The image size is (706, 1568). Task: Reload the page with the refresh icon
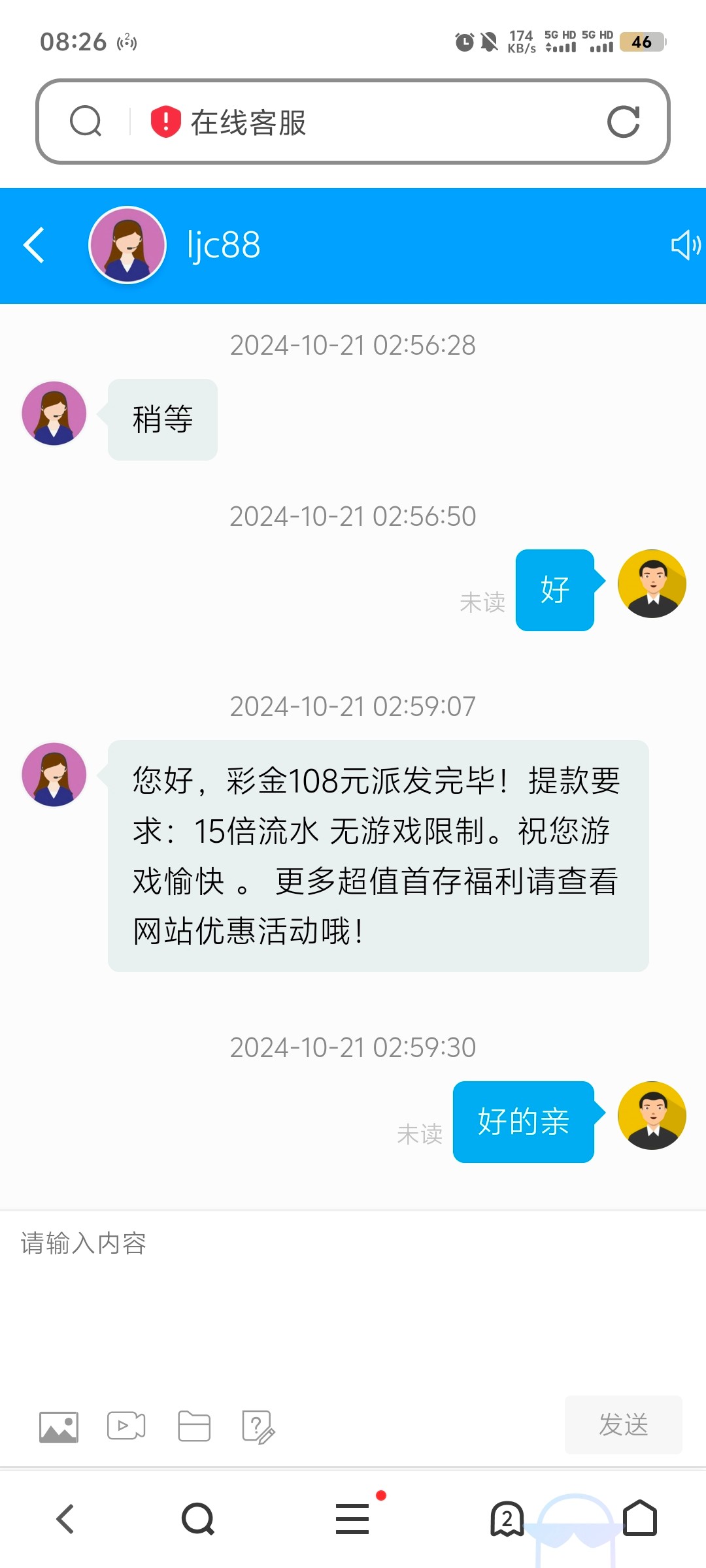click(x=623, y=122)
